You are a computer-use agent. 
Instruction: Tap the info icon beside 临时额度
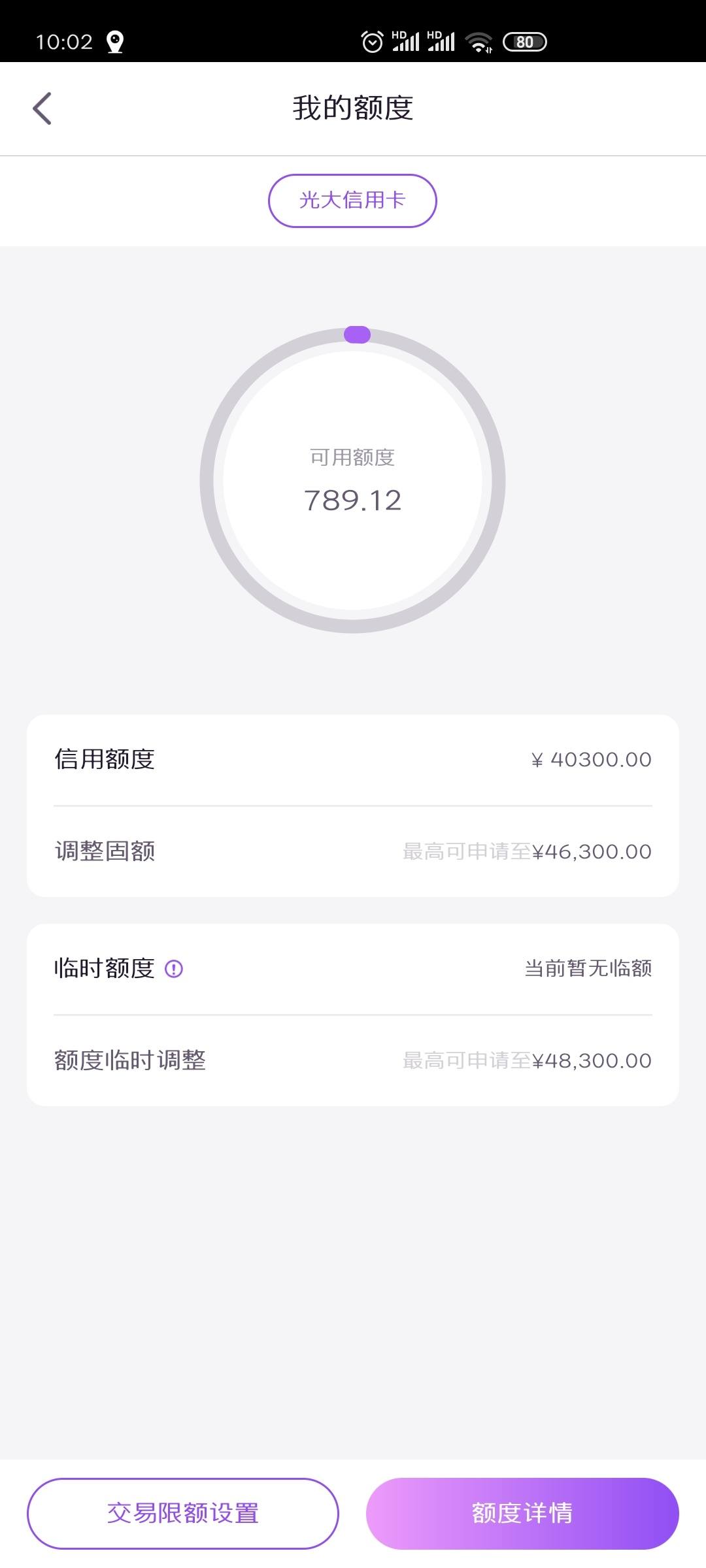pos(174,969)
